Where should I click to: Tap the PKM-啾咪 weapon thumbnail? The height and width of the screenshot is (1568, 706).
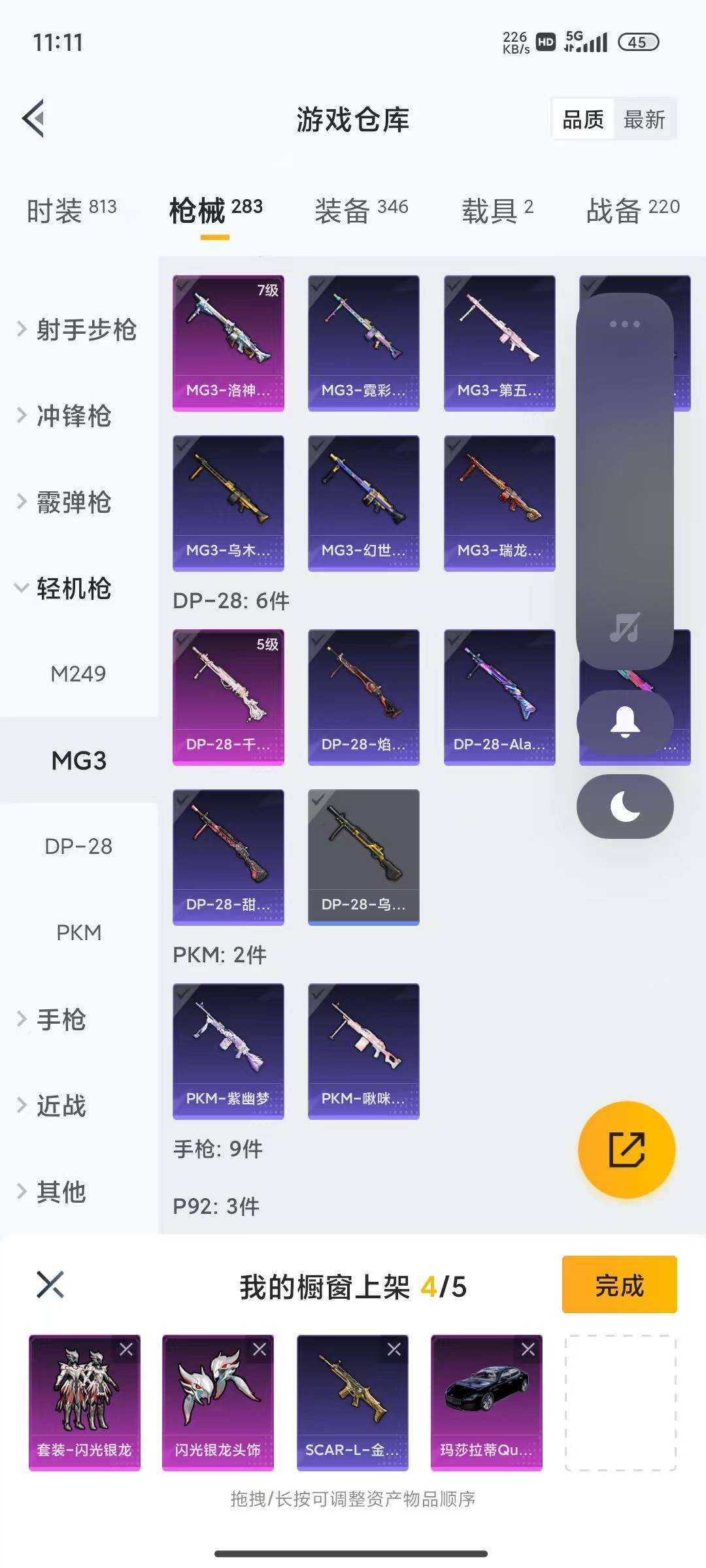tap(363, 1049)
